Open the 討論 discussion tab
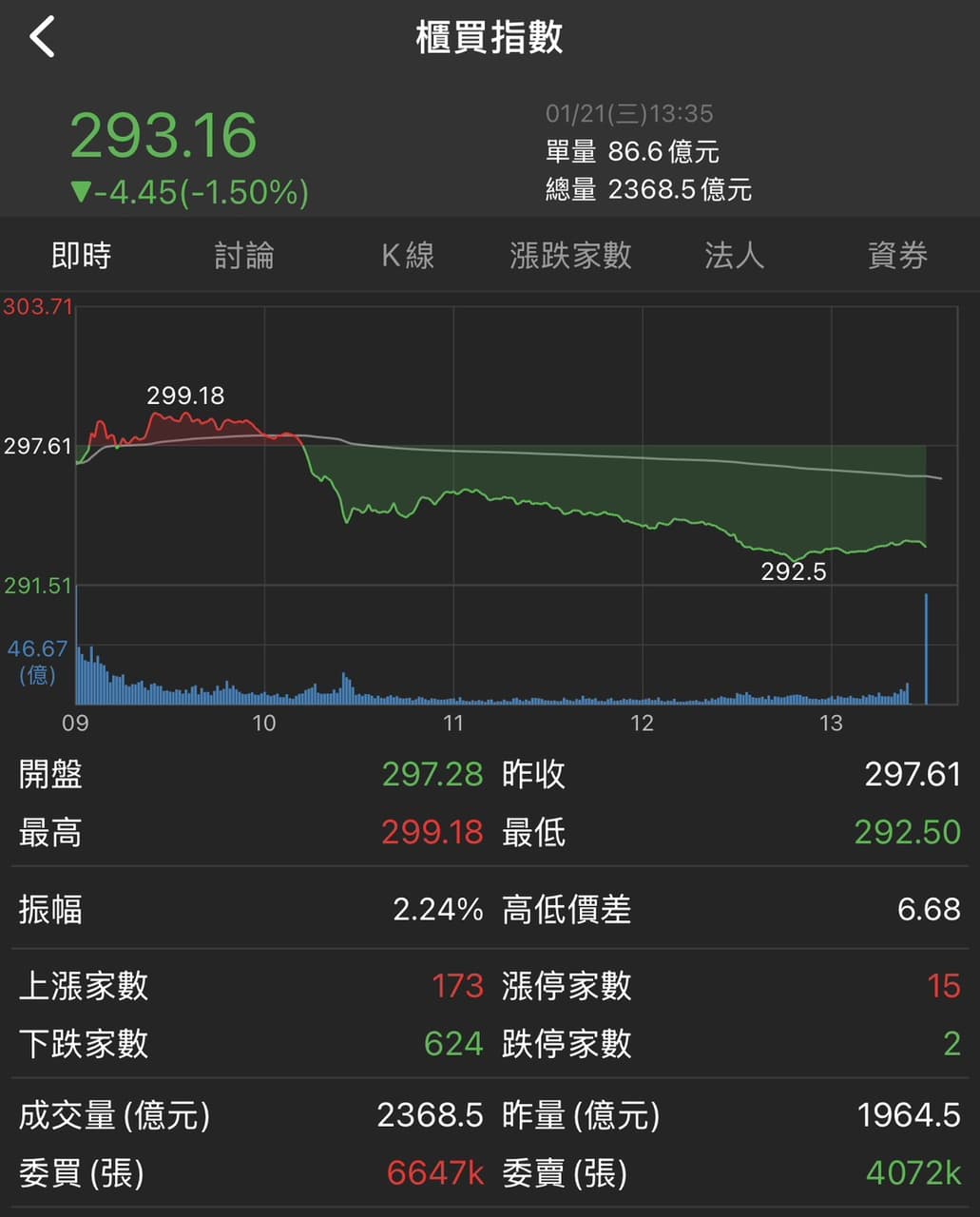 [x=244, y=255]
